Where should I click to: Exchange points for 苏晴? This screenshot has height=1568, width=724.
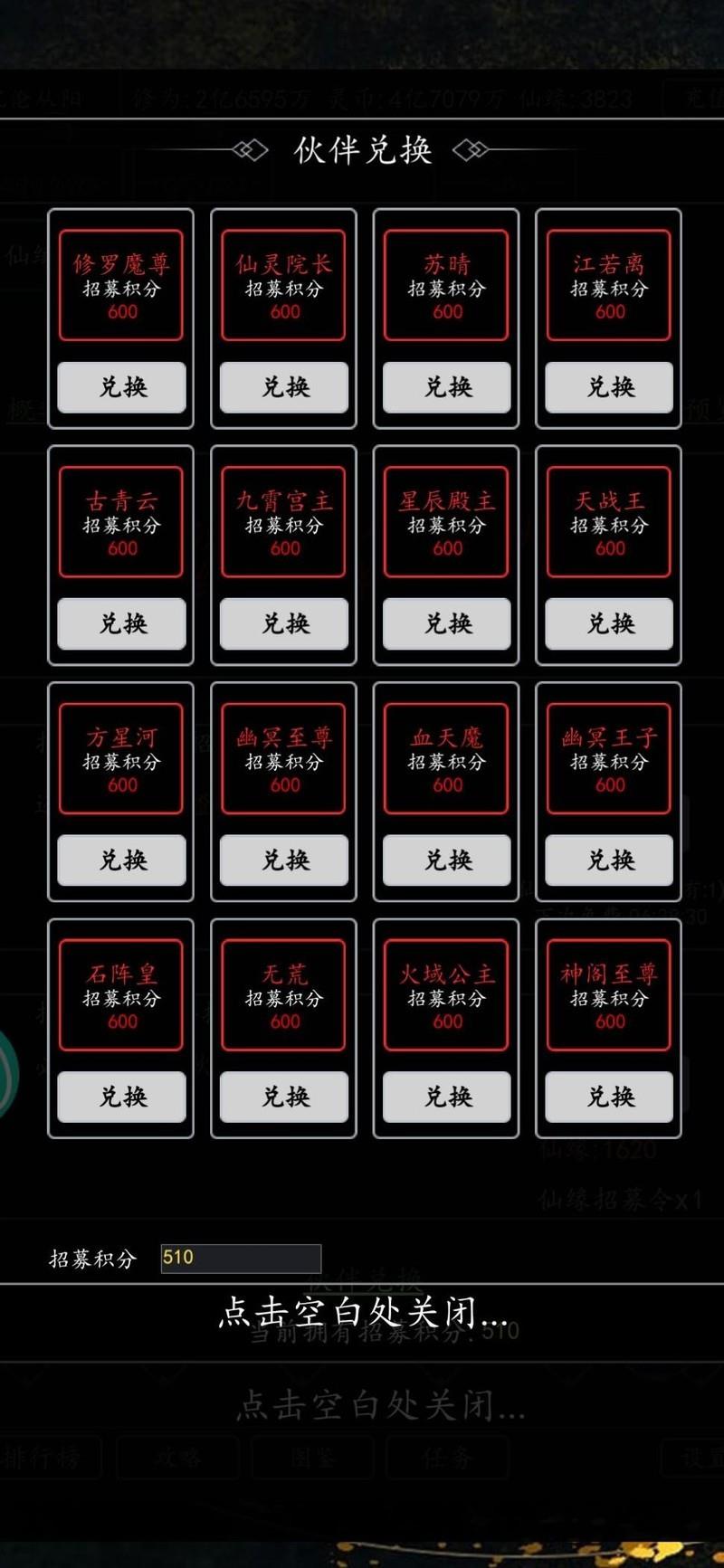(x=447, y=387)
